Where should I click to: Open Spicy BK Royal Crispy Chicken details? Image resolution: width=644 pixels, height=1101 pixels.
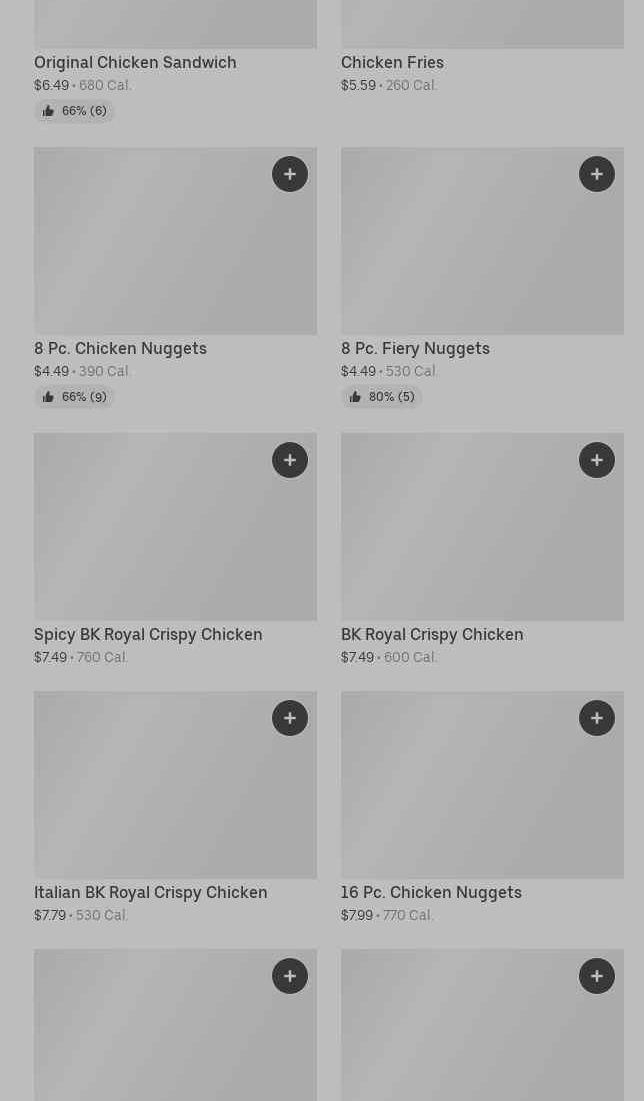coord(148,634)
